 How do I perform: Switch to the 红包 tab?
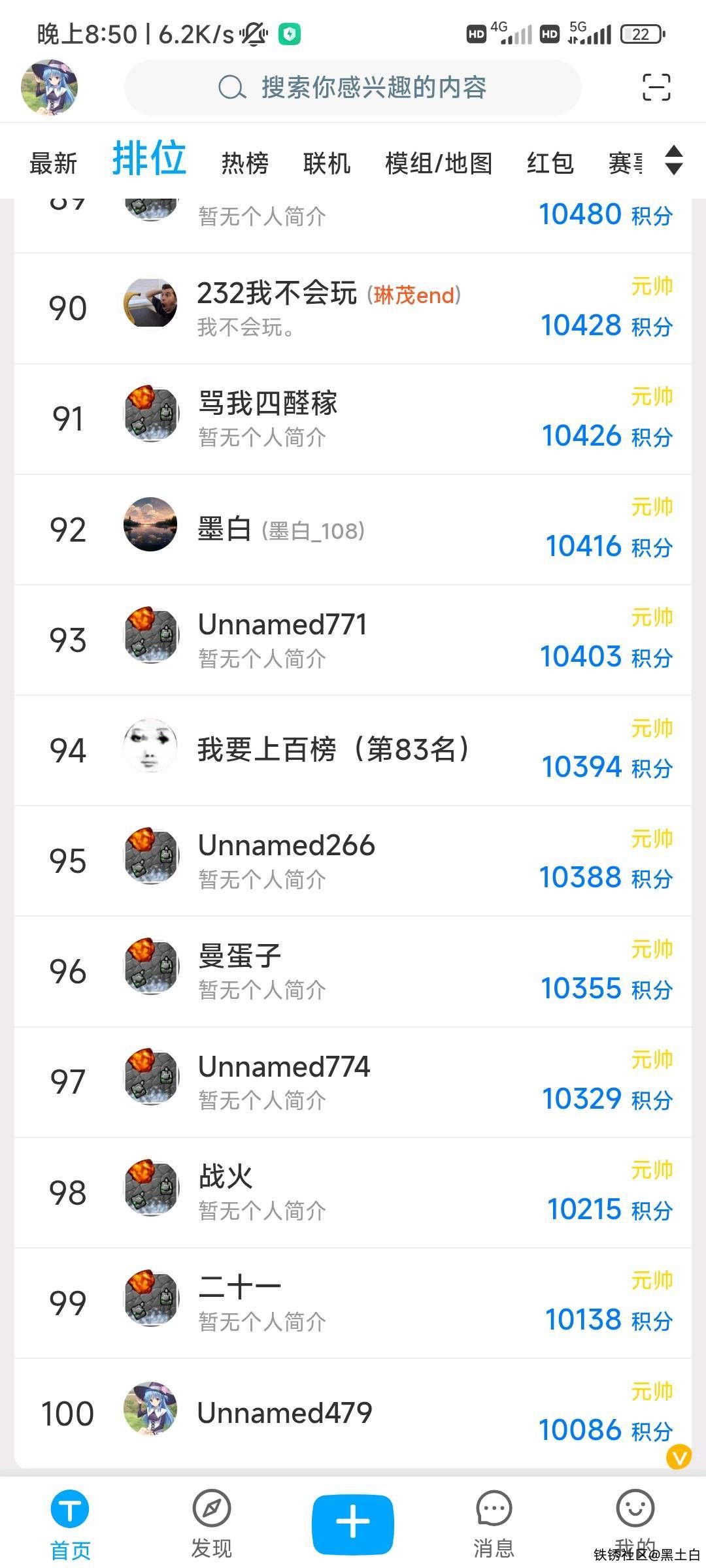(550, 163)
